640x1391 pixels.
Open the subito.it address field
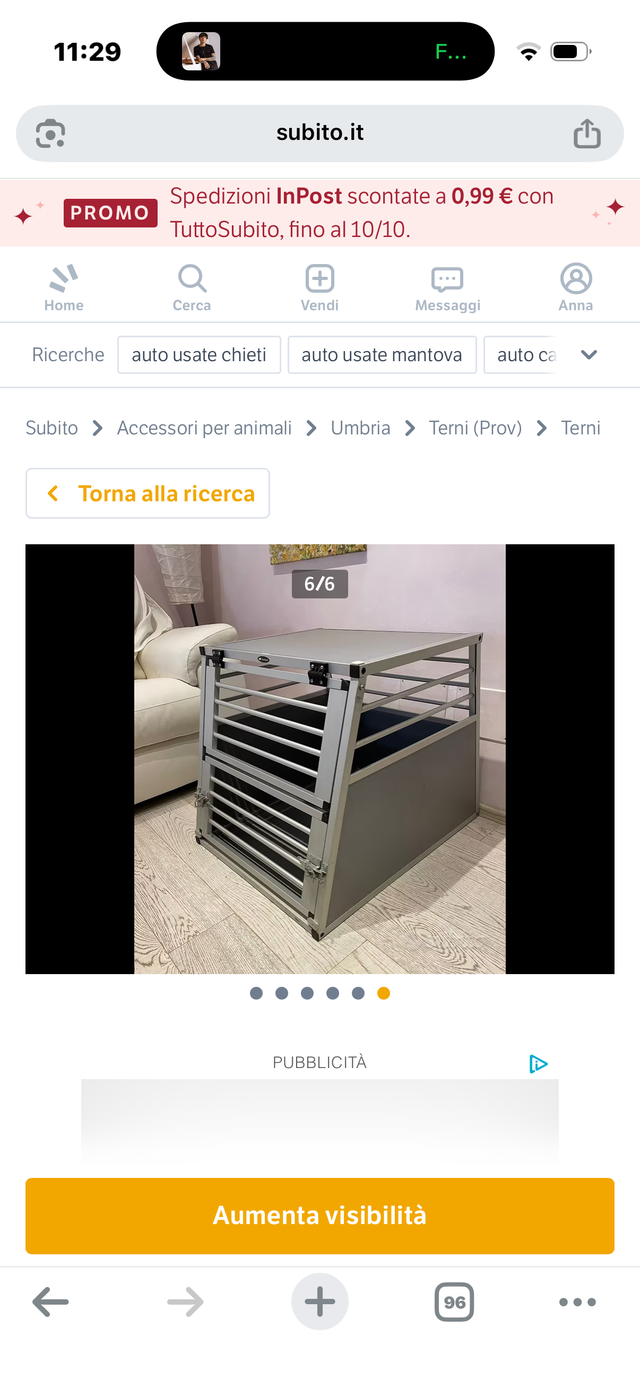pos(319,133)
